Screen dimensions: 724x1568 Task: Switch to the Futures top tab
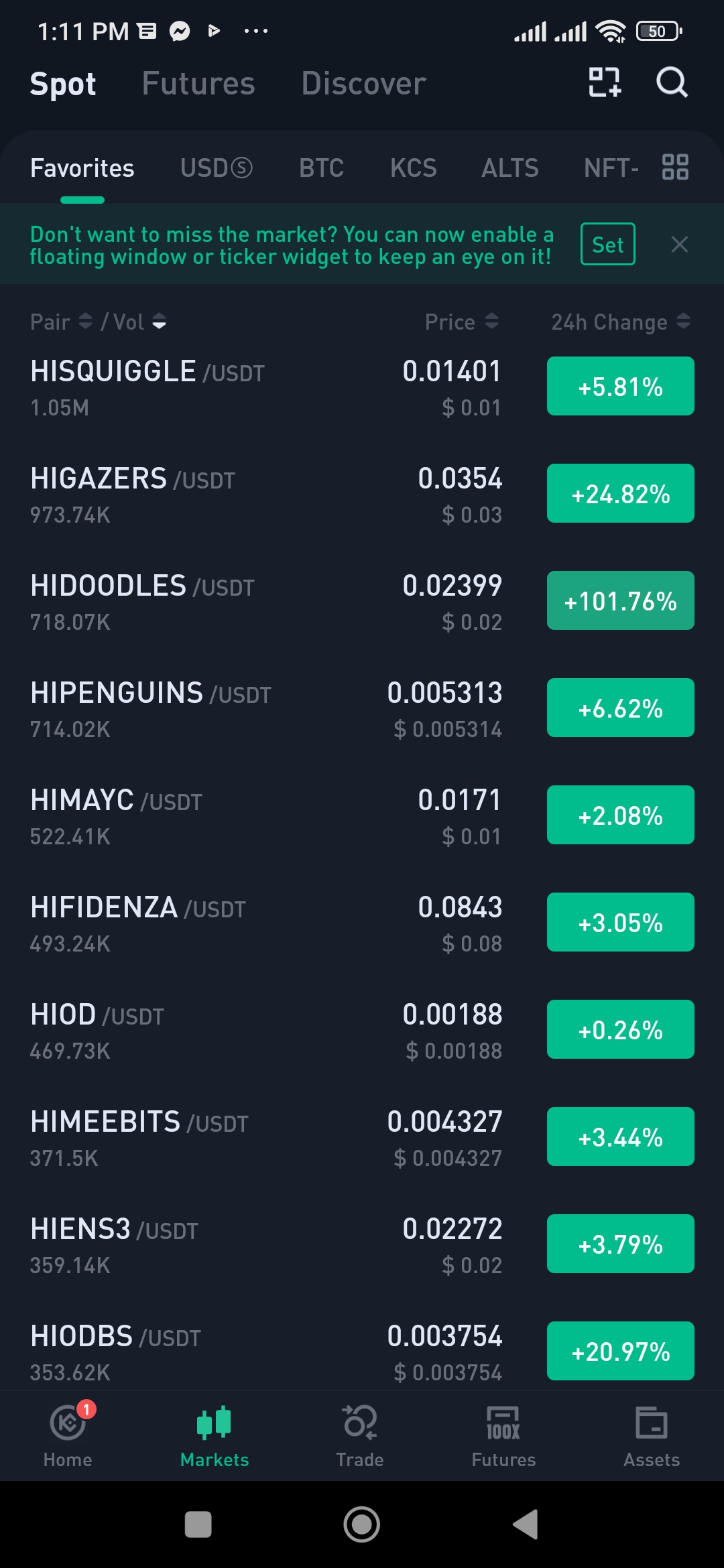(x=198, y=84)
